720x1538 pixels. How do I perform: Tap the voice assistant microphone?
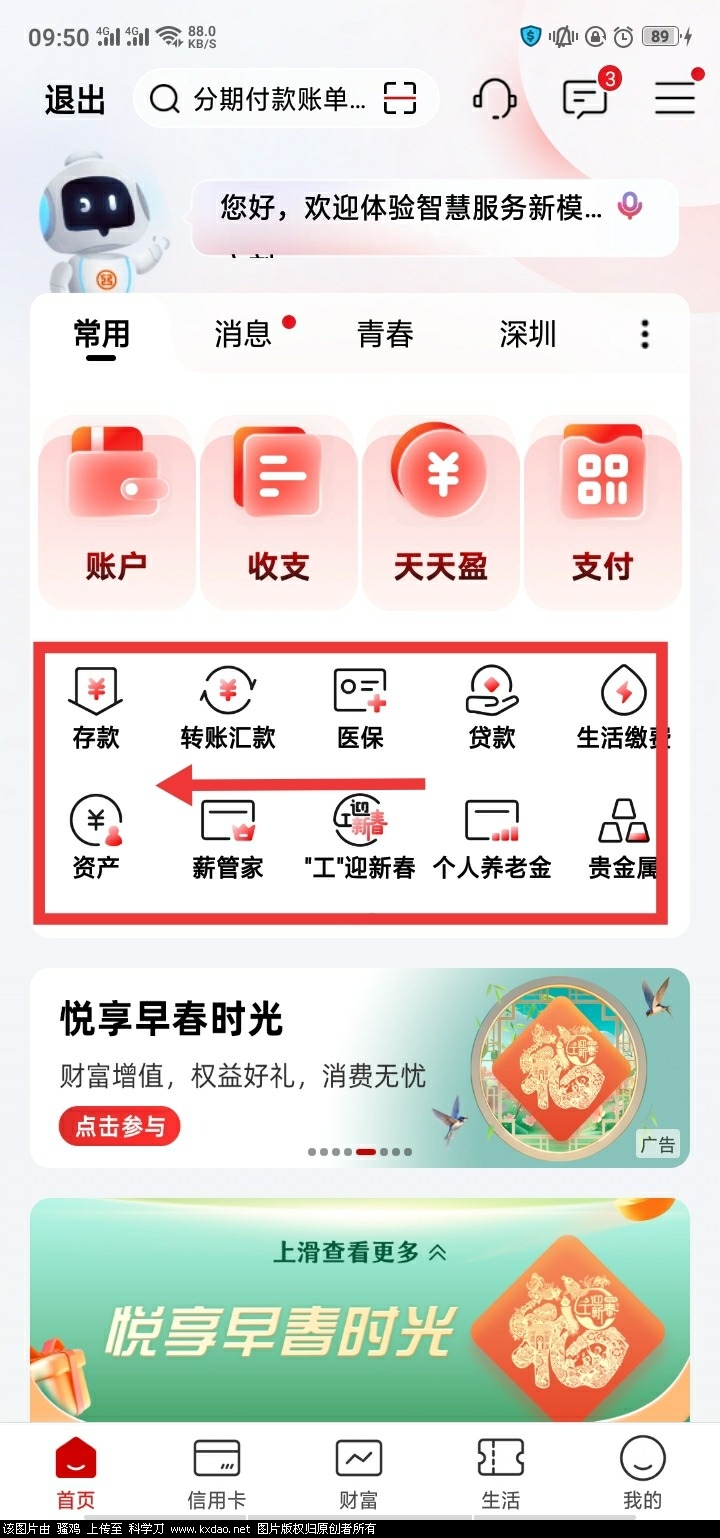(x=629, y=207)
